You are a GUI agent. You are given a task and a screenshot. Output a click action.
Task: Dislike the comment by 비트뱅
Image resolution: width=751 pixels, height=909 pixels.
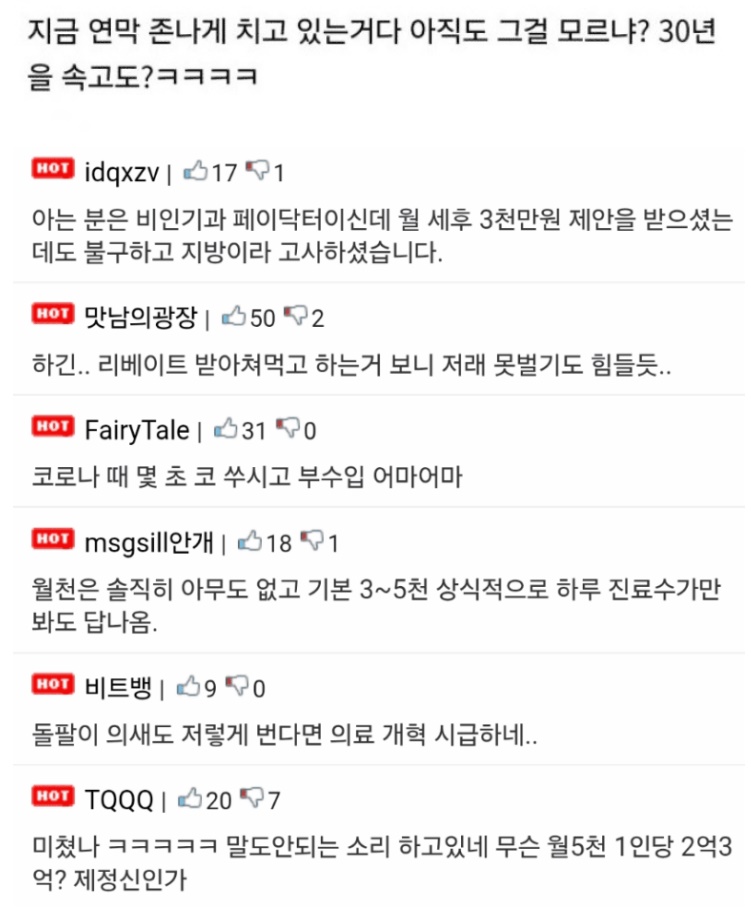pyautogui.click(x=238, y=687)
